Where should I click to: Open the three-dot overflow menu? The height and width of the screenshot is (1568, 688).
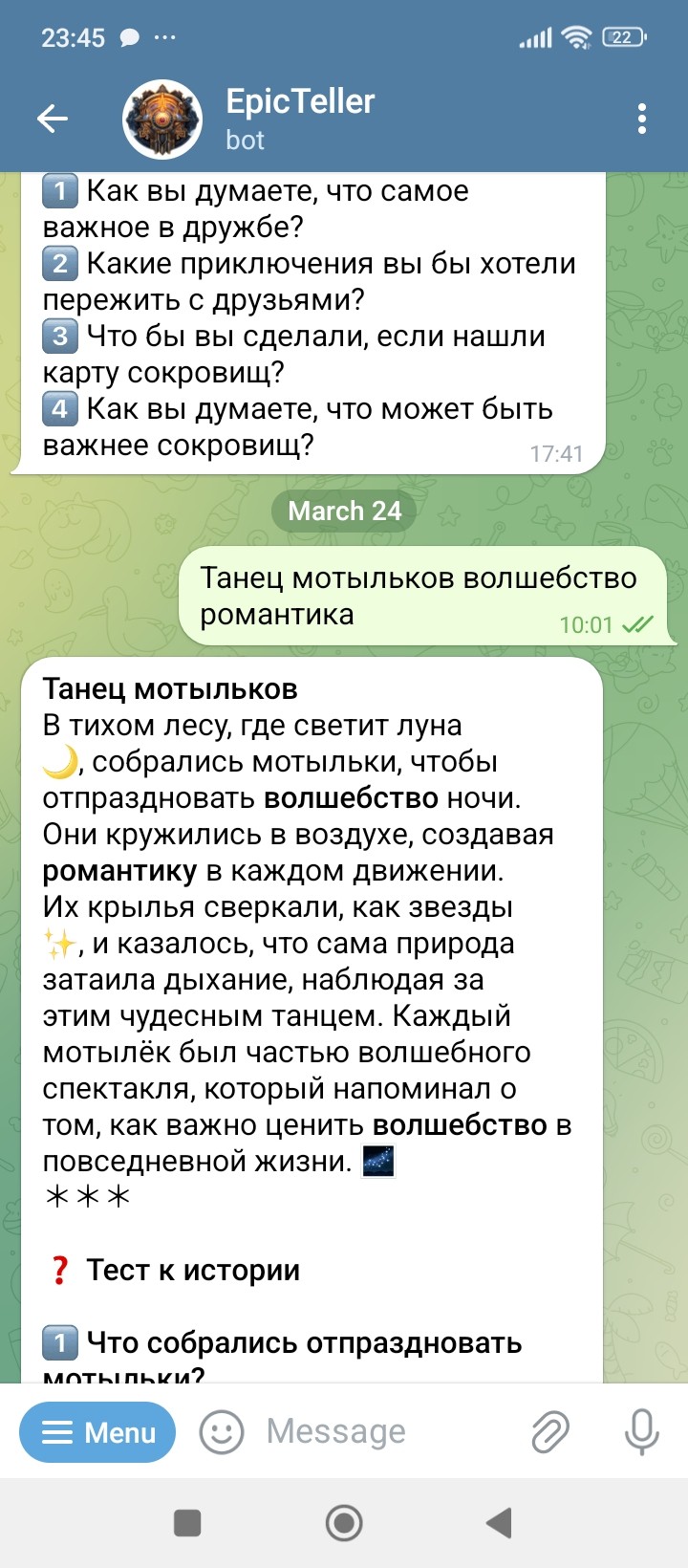(x=641, y=119)
